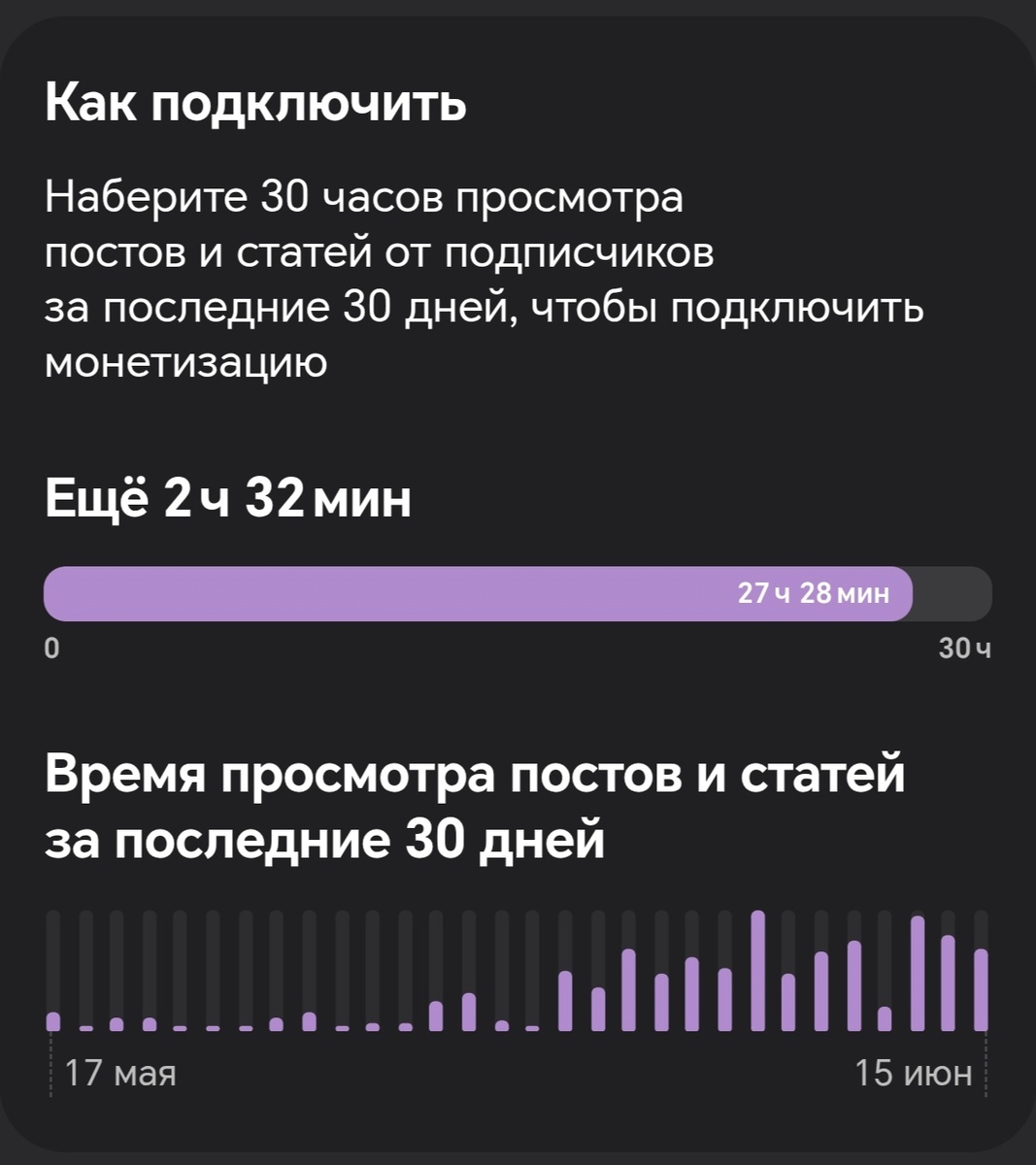Select the tallest chart bar in June
1036x1165 pixels.
tap(758, 971)
